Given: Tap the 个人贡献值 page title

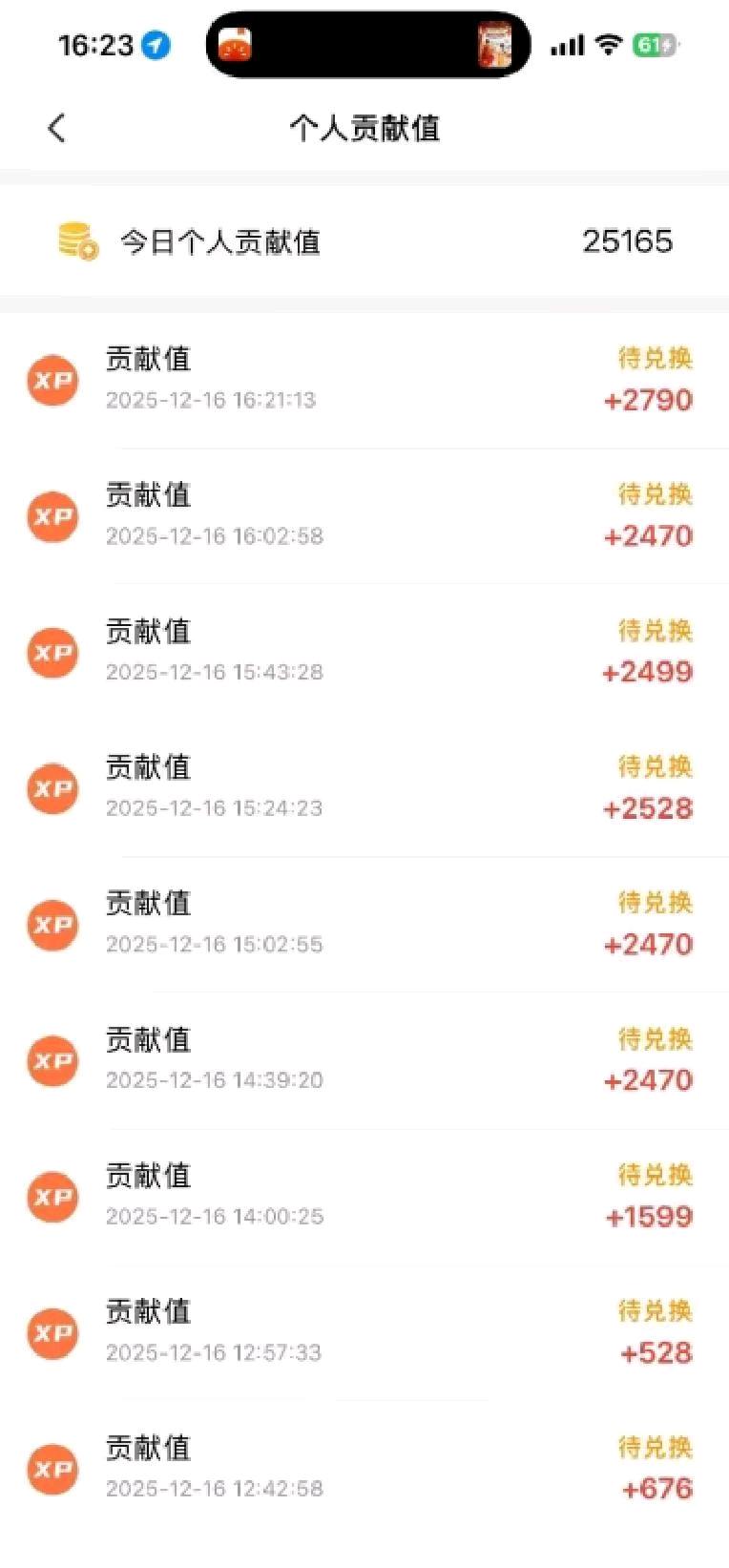Looking at the screenshot, I should pyautogui.click(x=364, y=127).
